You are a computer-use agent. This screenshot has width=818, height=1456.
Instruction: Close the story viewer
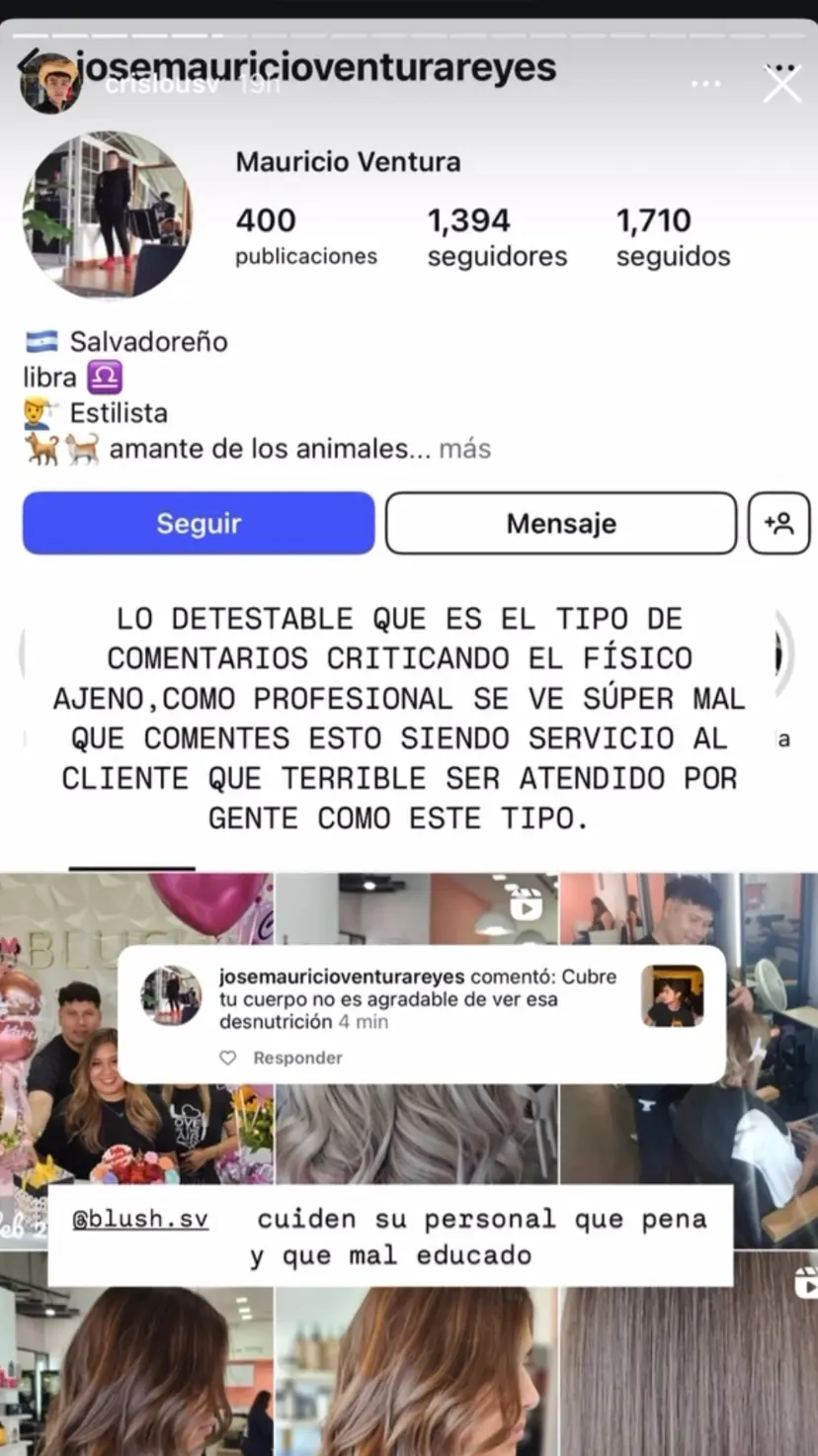[781, 85]
